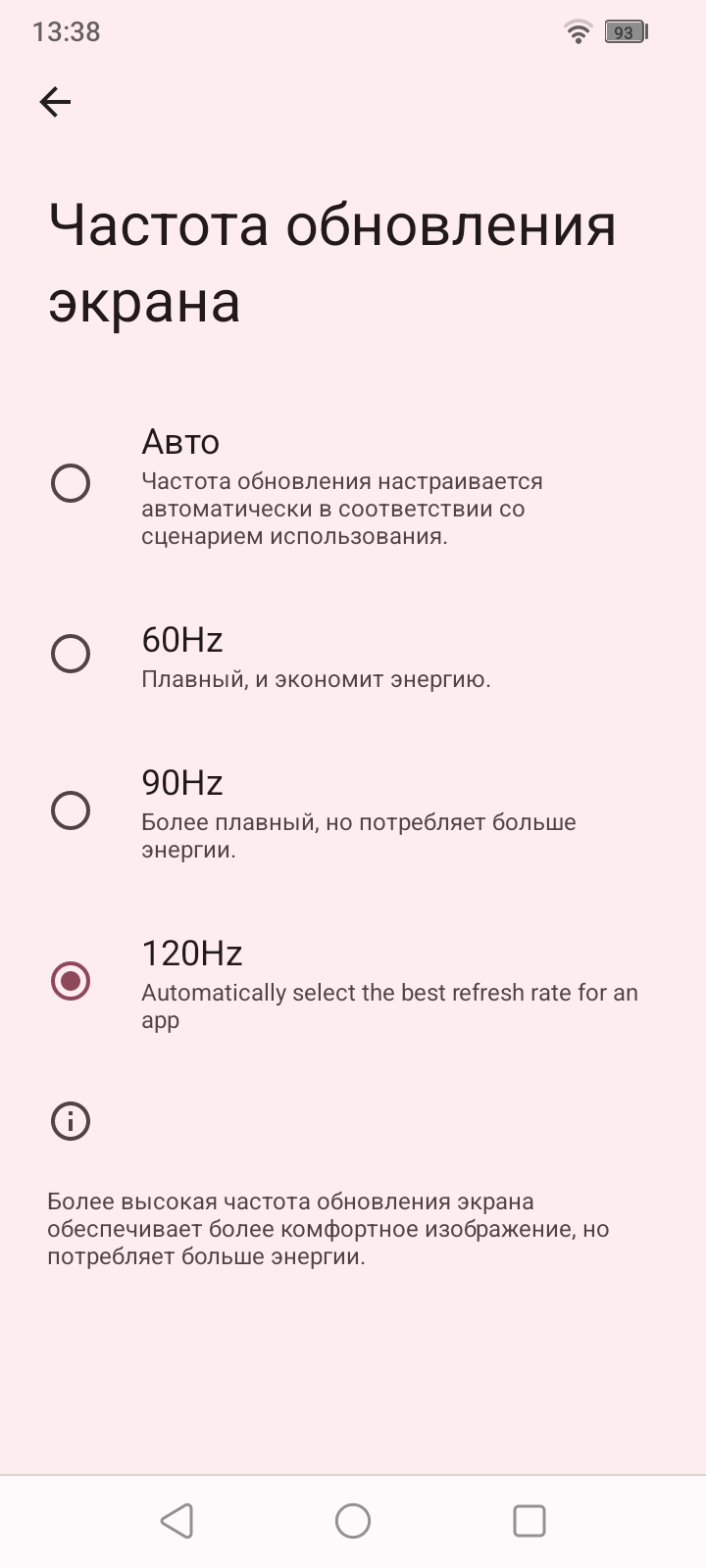Switch to the 90Hz refresh rate

[71, 810]
